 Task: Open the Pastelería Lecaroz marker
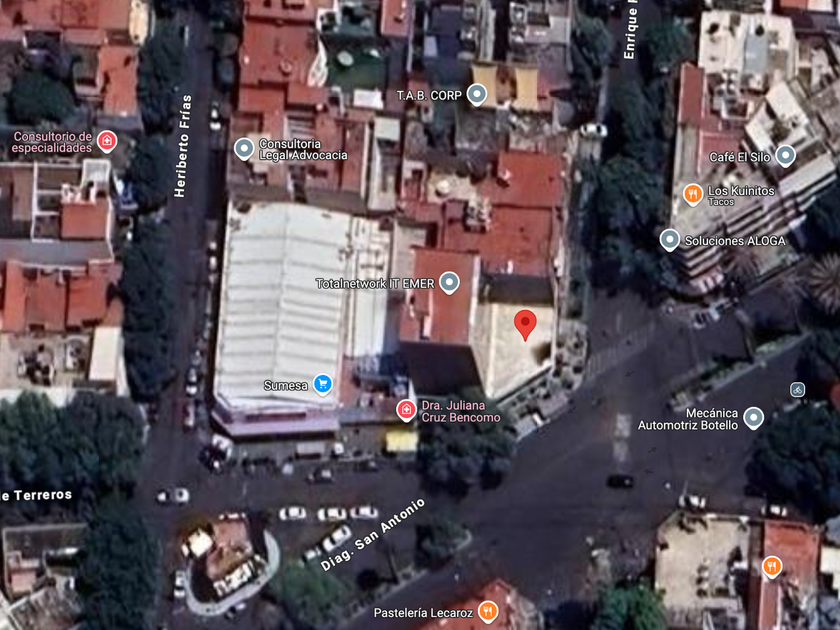click(x=488, y=611)
